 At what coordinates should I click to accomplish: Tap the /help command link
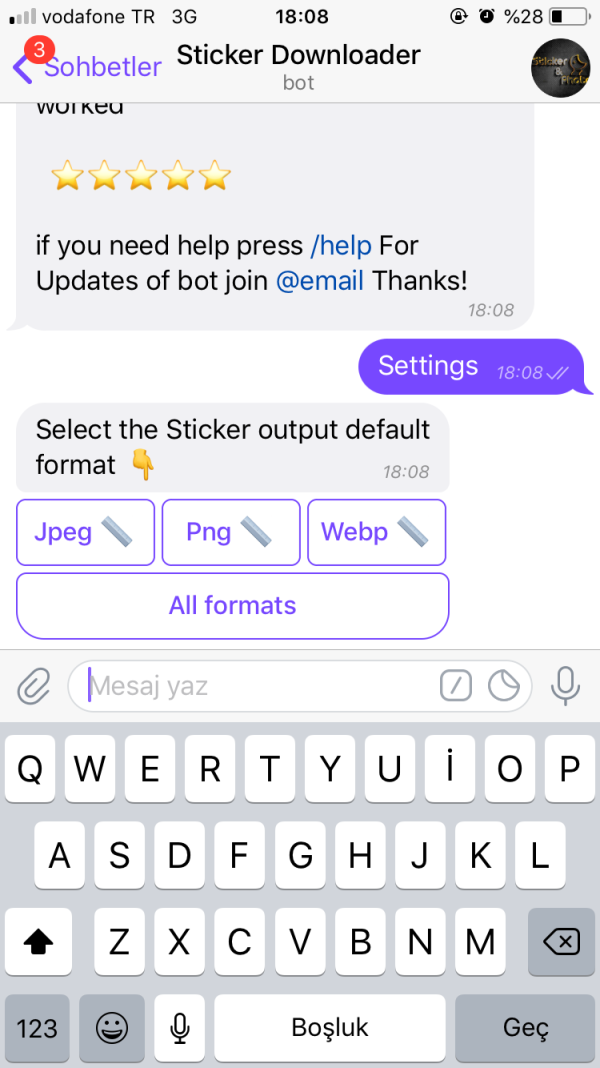point(341,245)
